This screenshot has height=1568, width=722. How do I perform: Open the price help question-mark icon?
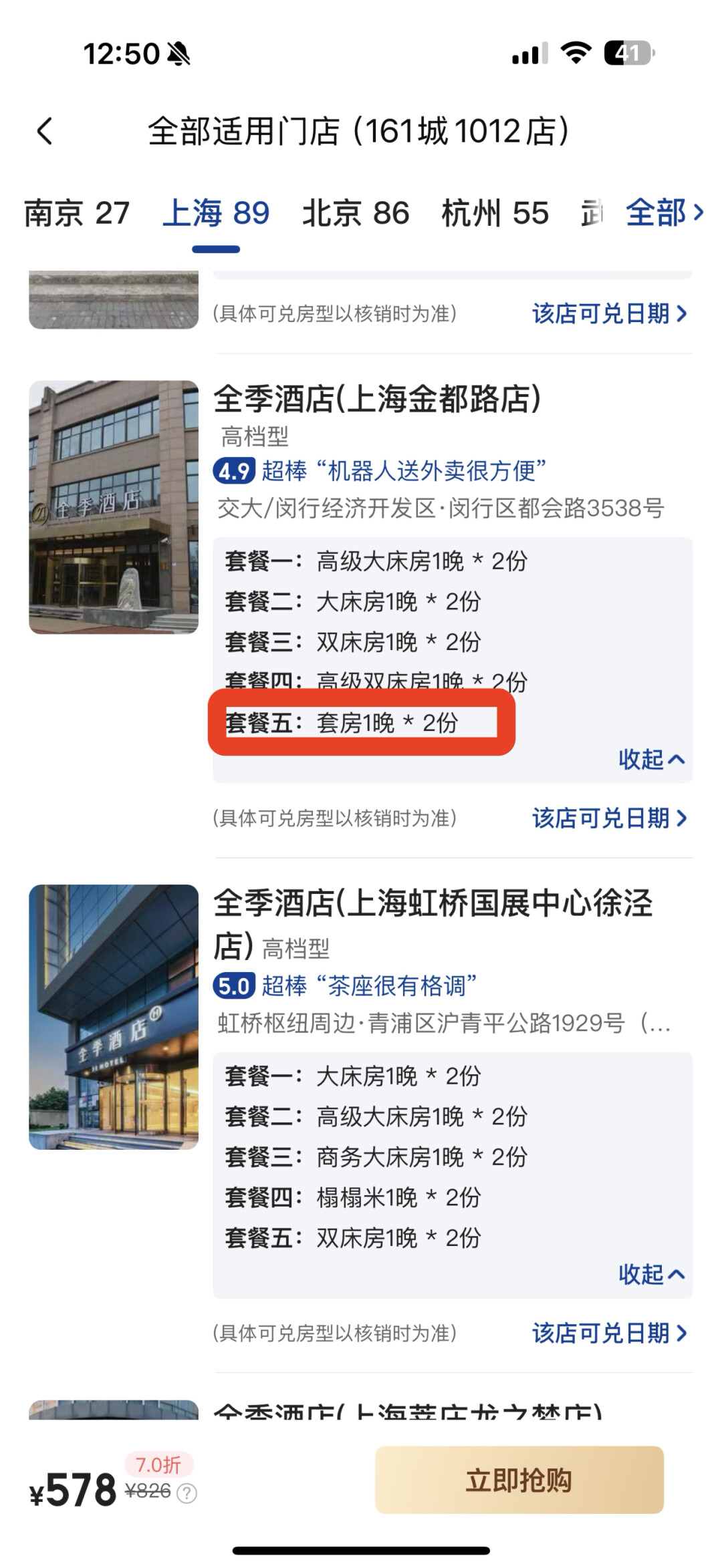pos(187,1494)
